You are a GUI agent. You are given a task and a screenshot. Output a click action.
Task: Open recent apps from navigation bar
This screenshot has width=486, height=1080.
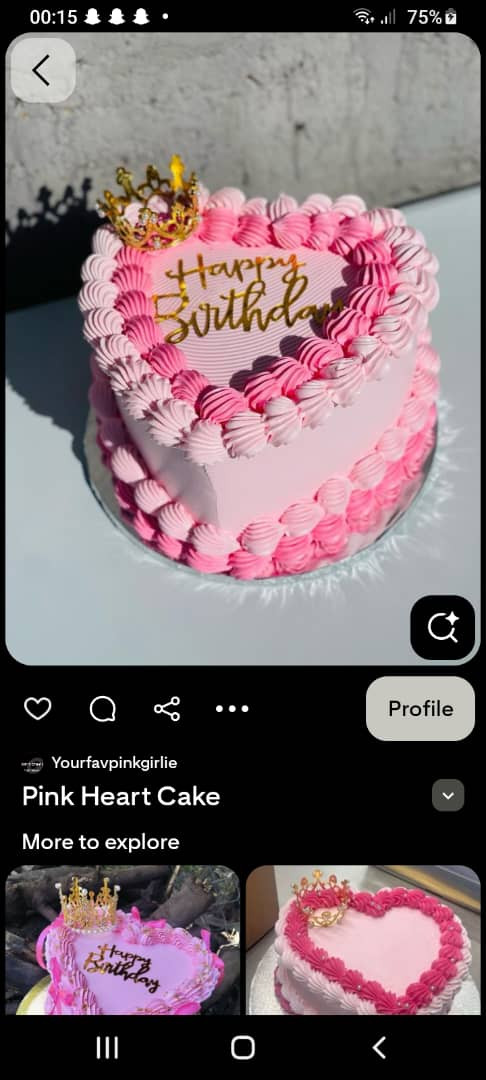click(x=107, y=1048)
